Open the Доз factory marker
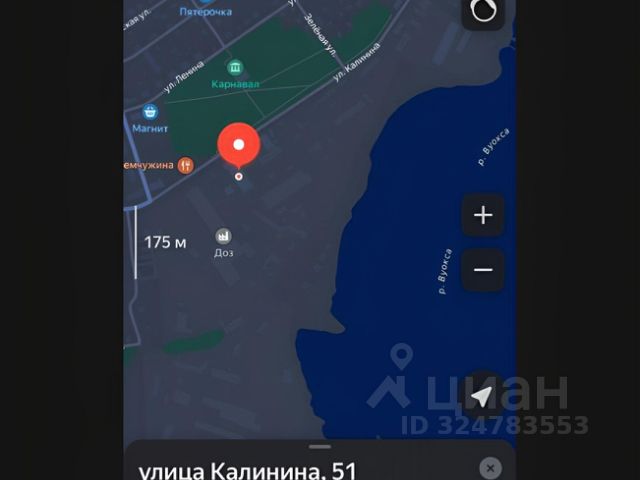Image resolution: width=640 pixels, height=480 pixels. click(224, 237)
